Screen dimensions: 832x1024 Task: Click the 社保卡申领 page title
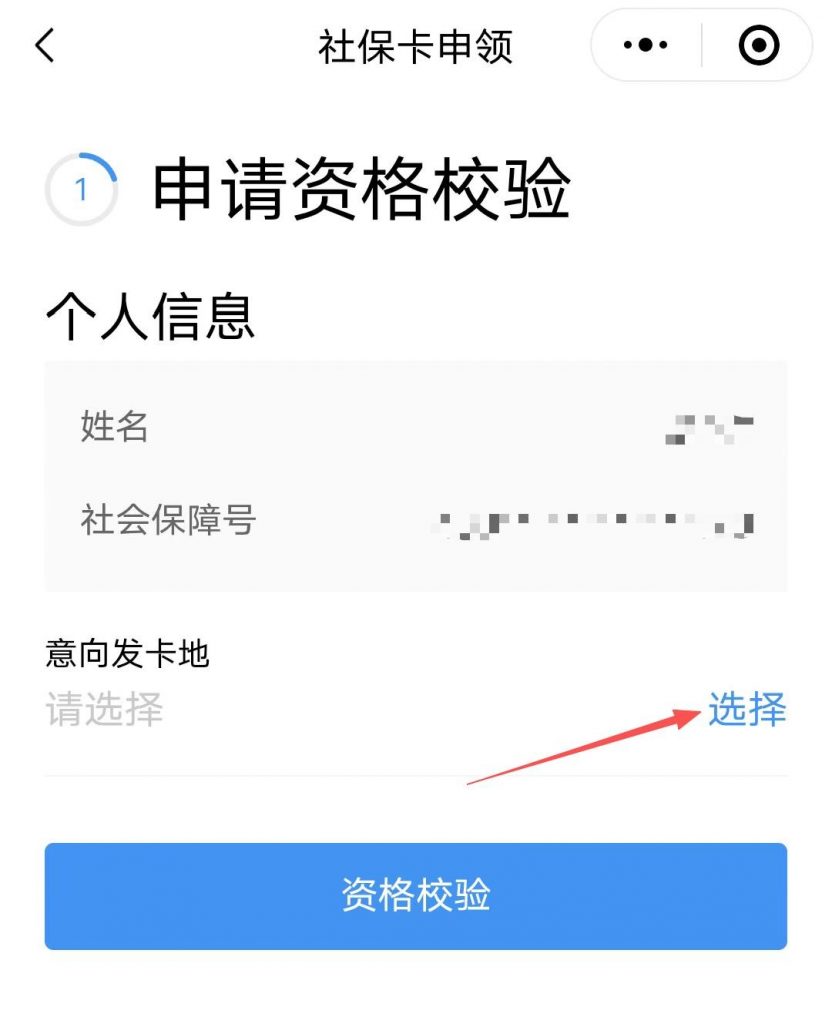416,45
